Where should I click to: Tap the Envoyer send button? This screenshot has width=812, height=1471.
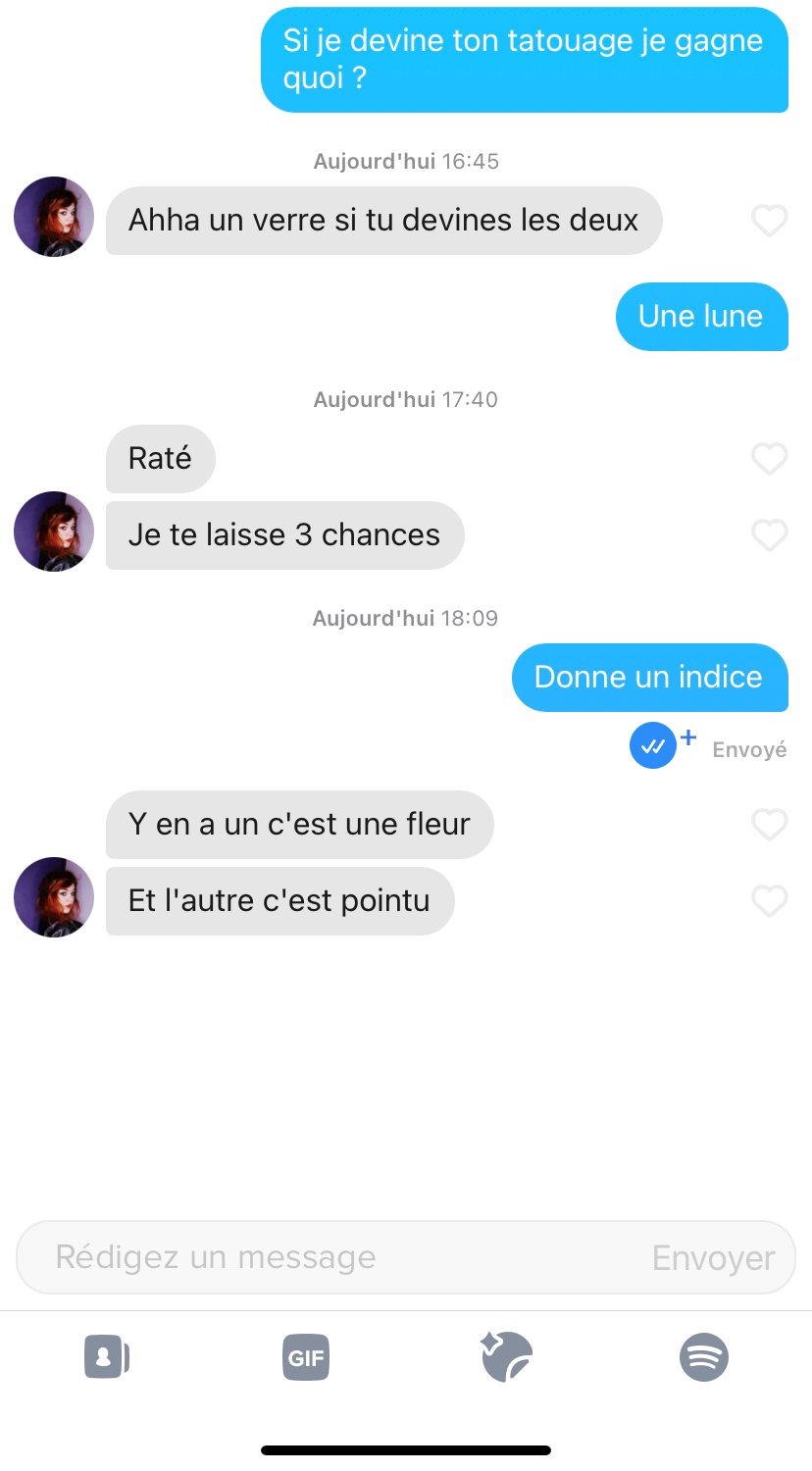click(x=713, y=1257)
